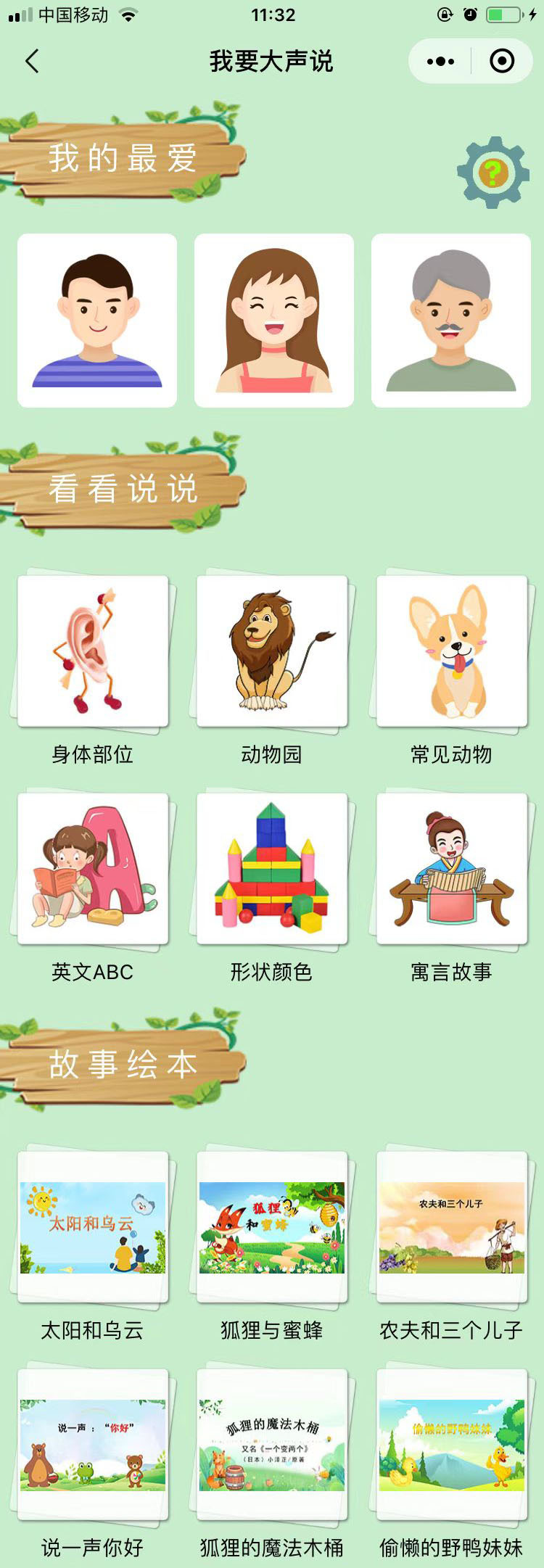This screenshot has width=544, height=1568.
Task: Open the 形状颜色 category
Action: [x=272, y=869]
